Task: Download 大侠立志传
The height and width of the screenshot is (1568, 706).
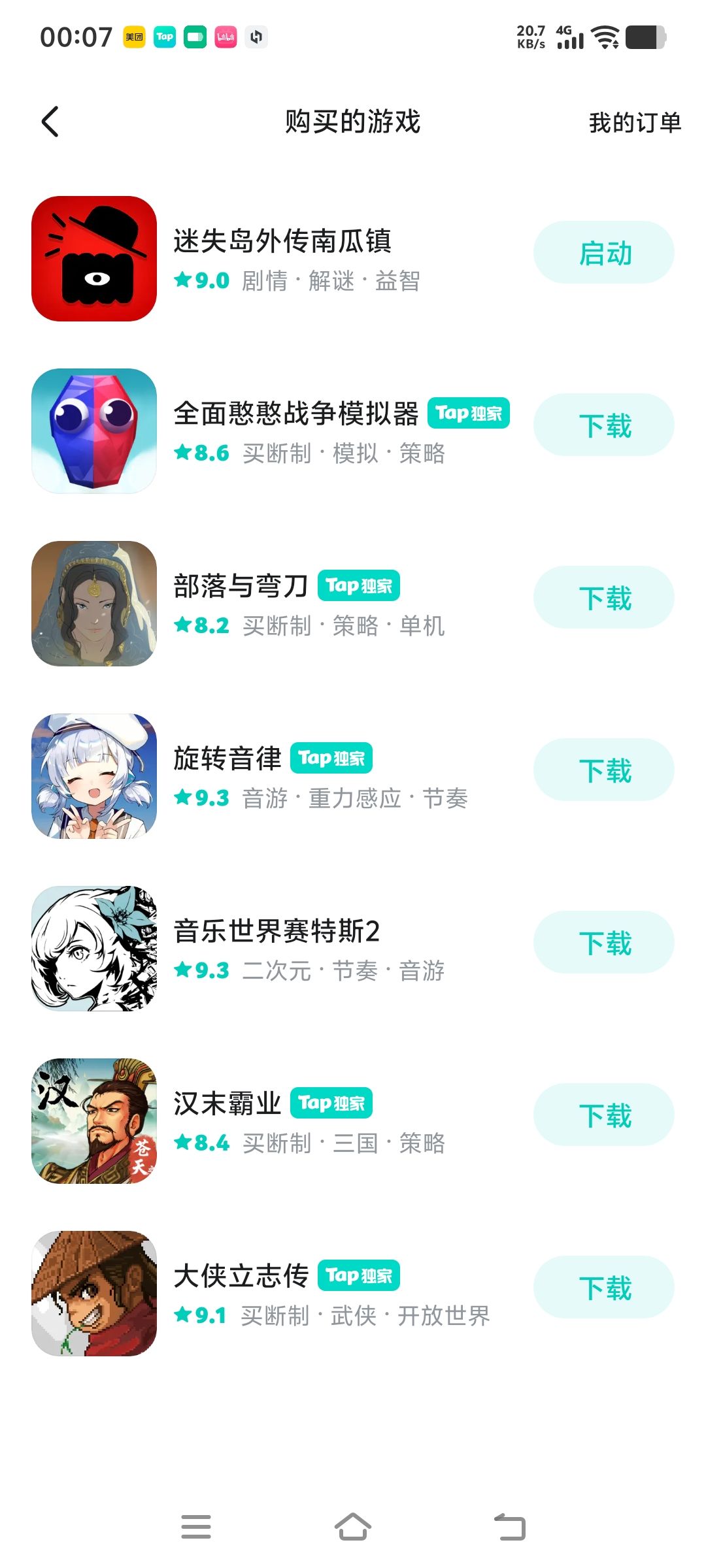Action: [603, 1286]
